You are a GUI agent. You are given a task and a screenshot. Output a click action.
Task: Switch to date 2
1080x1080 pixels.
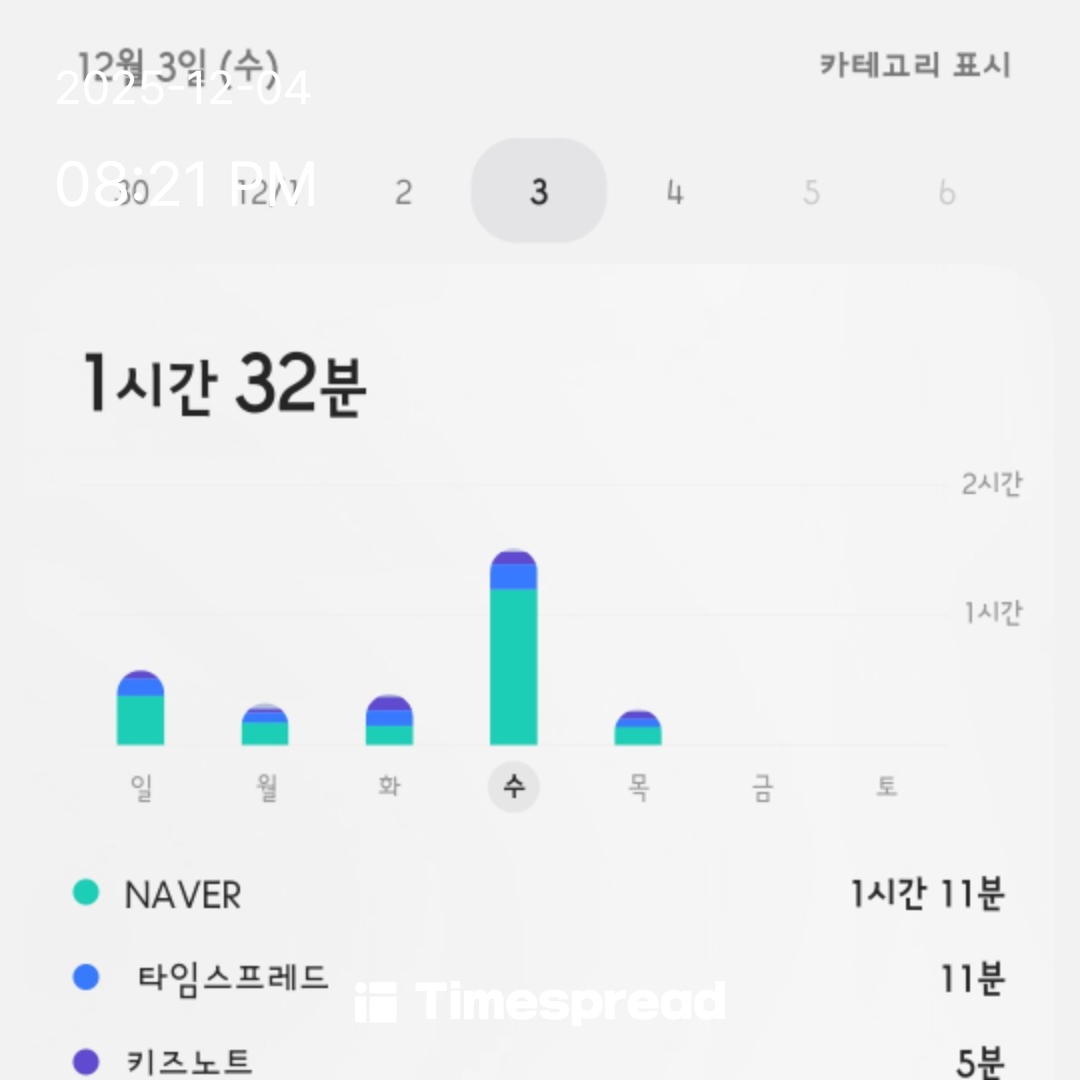(x=403, y=192)
